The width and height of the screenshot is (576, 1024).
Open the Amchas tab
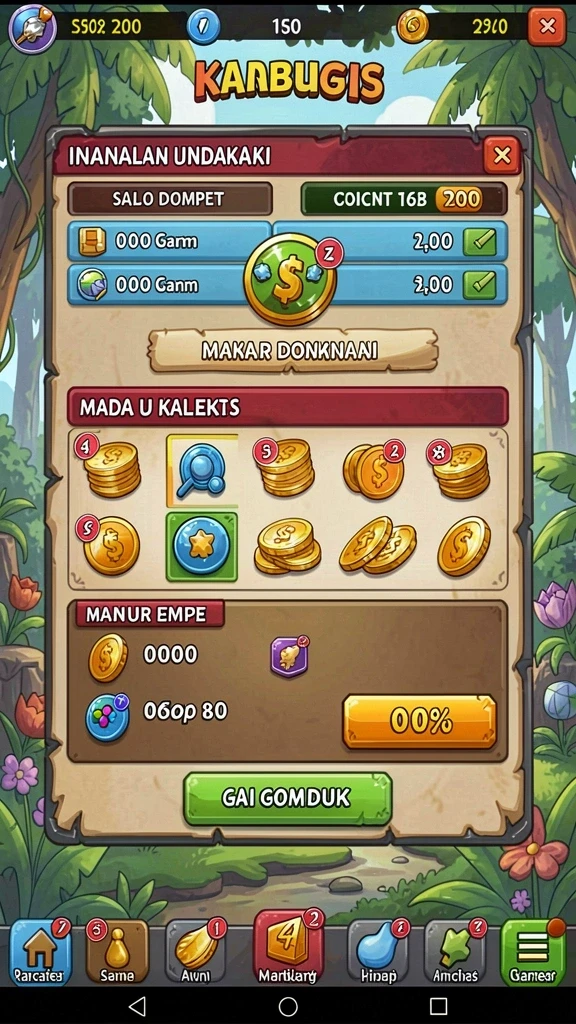[455, 953]
